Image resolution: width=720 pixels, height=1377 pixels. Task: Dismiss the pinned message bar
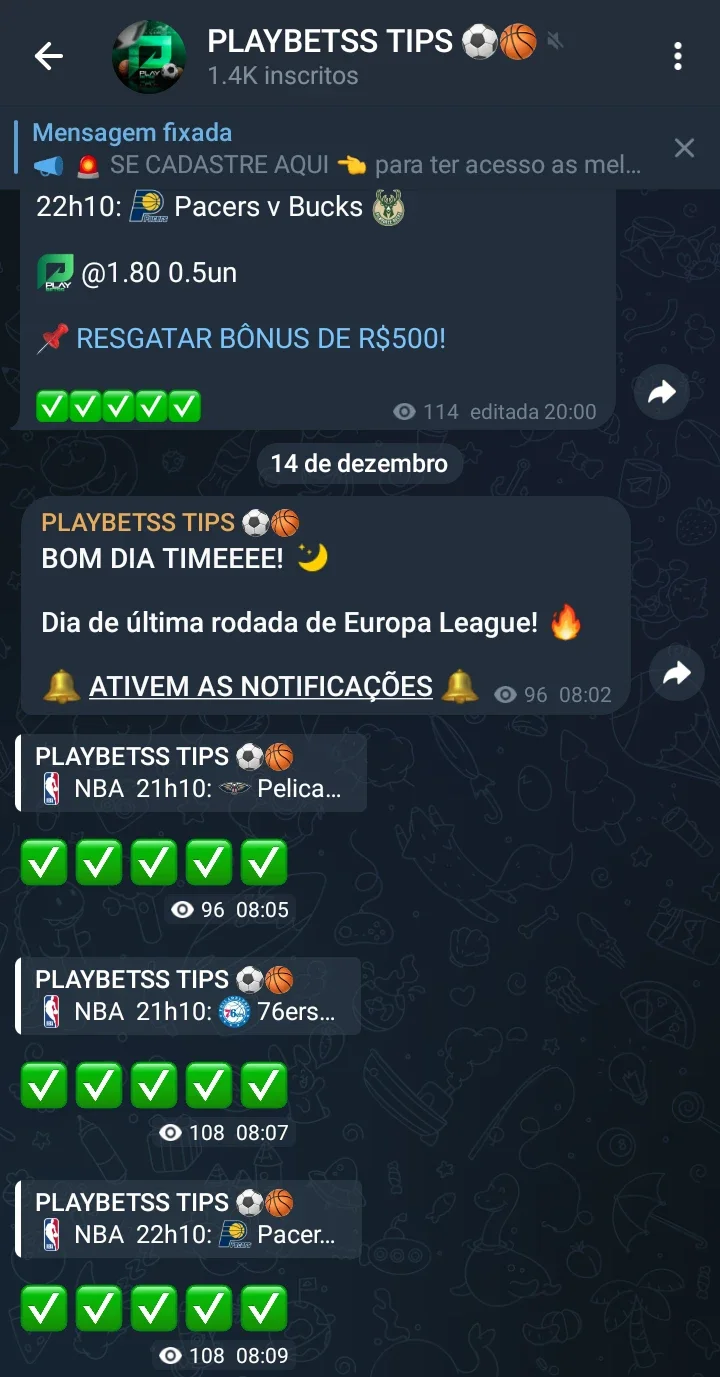pos(684,149)
